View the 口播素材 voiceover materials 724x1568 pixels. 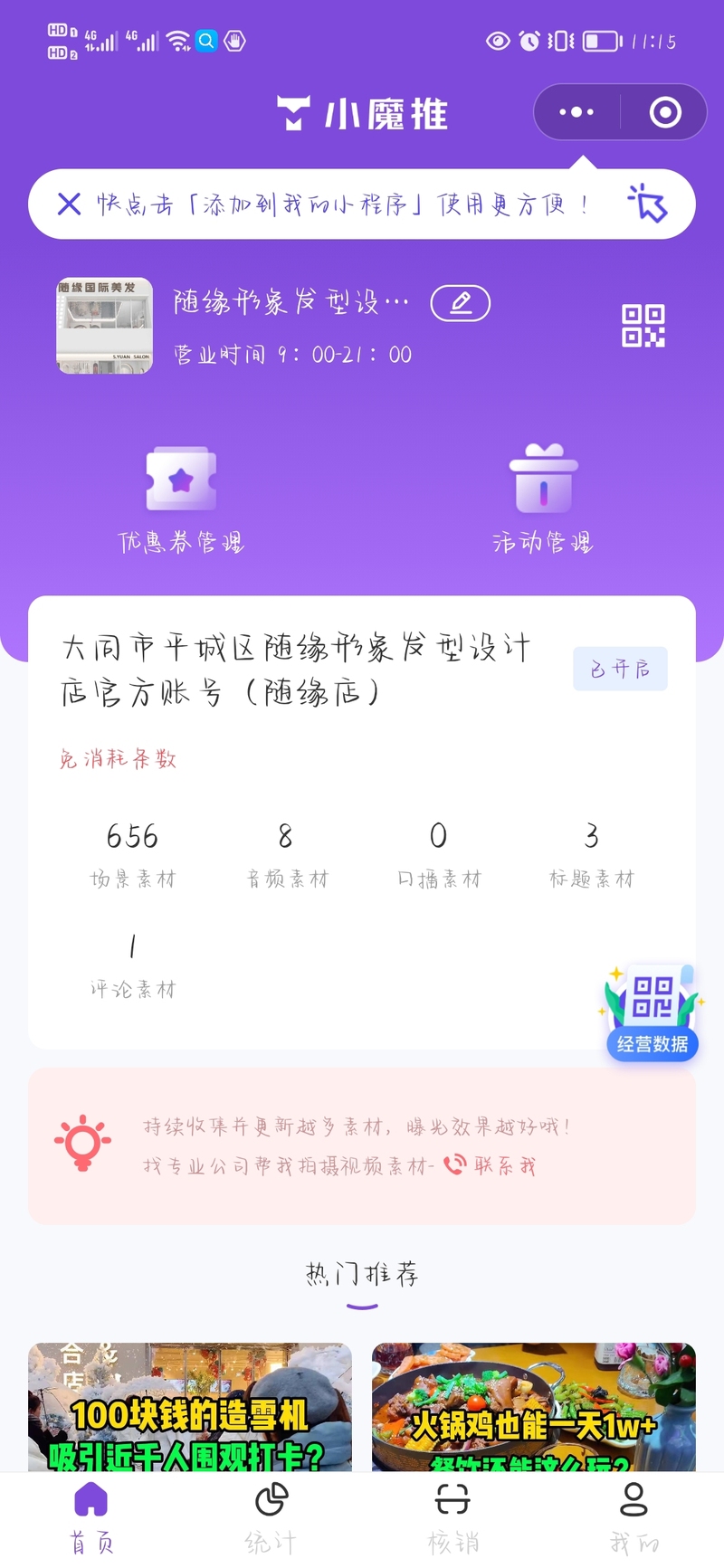(439, 852)
